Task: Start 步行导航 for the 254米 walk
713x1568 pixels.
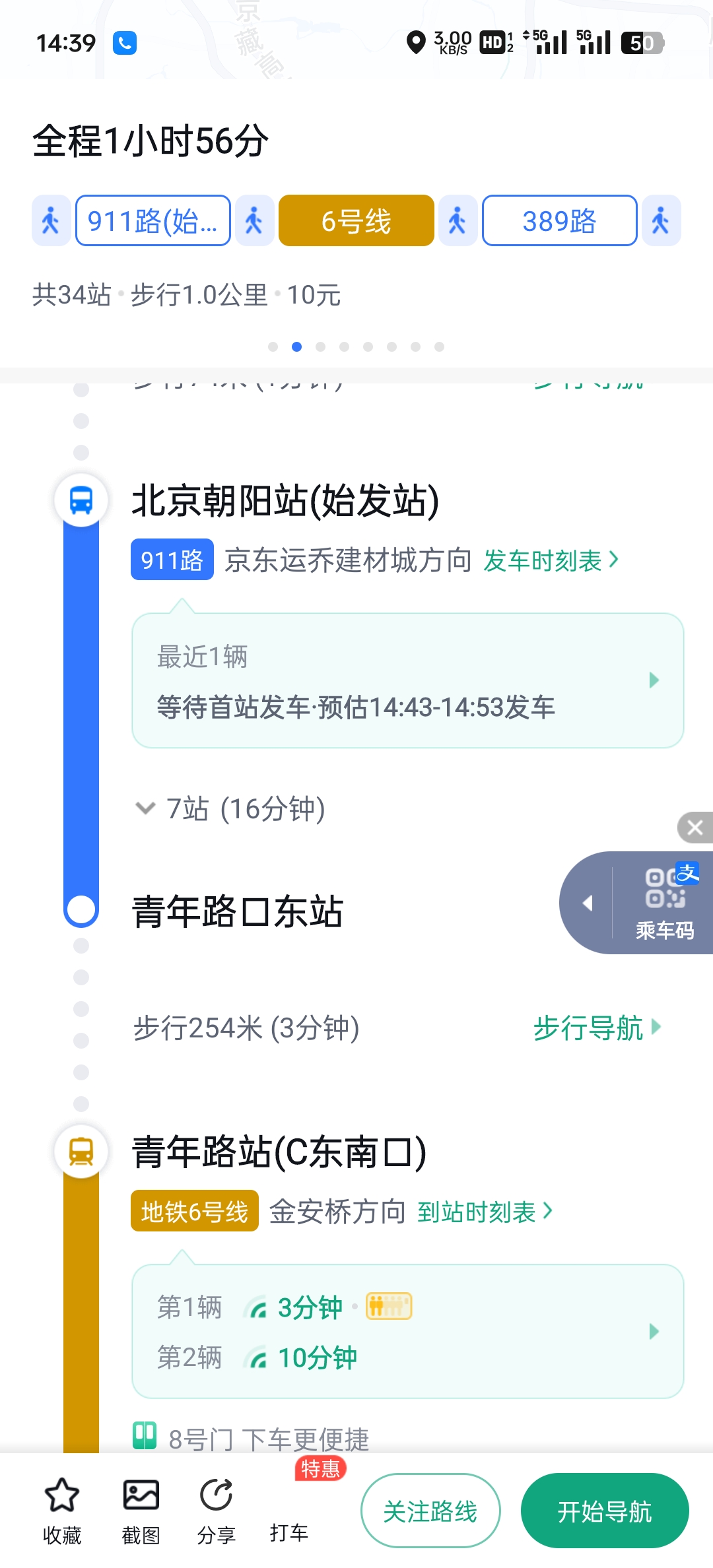Action: pyautogui.click(x=596, y=1028)
